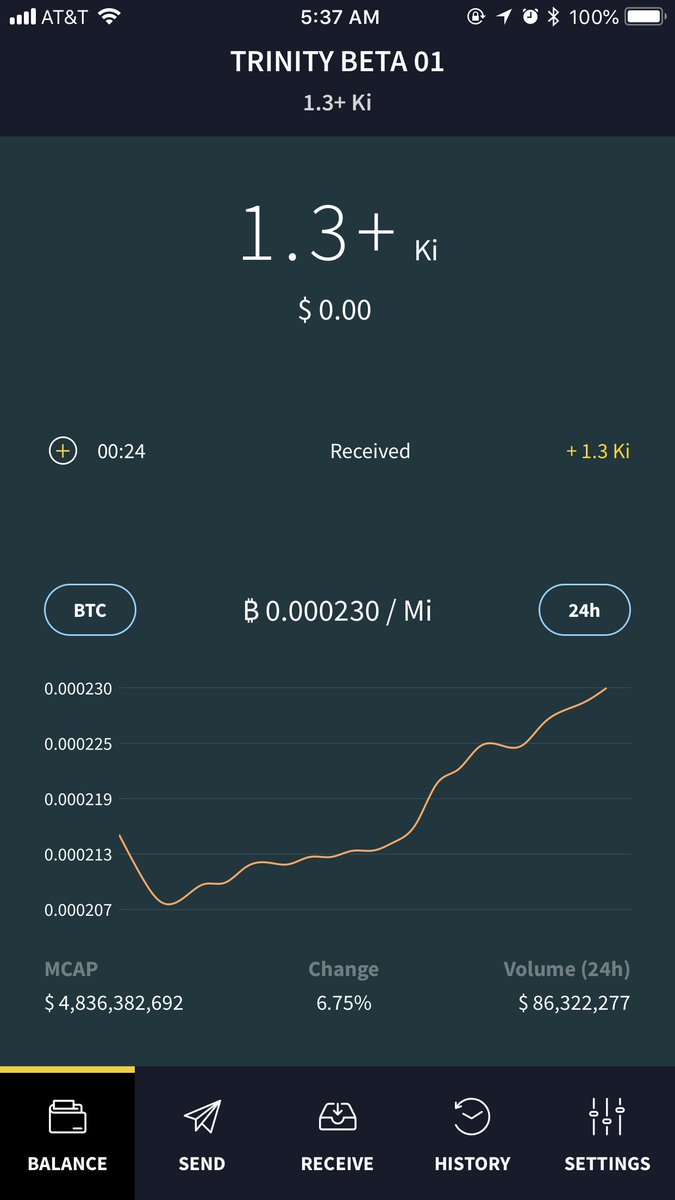Open the Settings tab
Viewport: 675px width, 1200px height.
coord(607,1134)
